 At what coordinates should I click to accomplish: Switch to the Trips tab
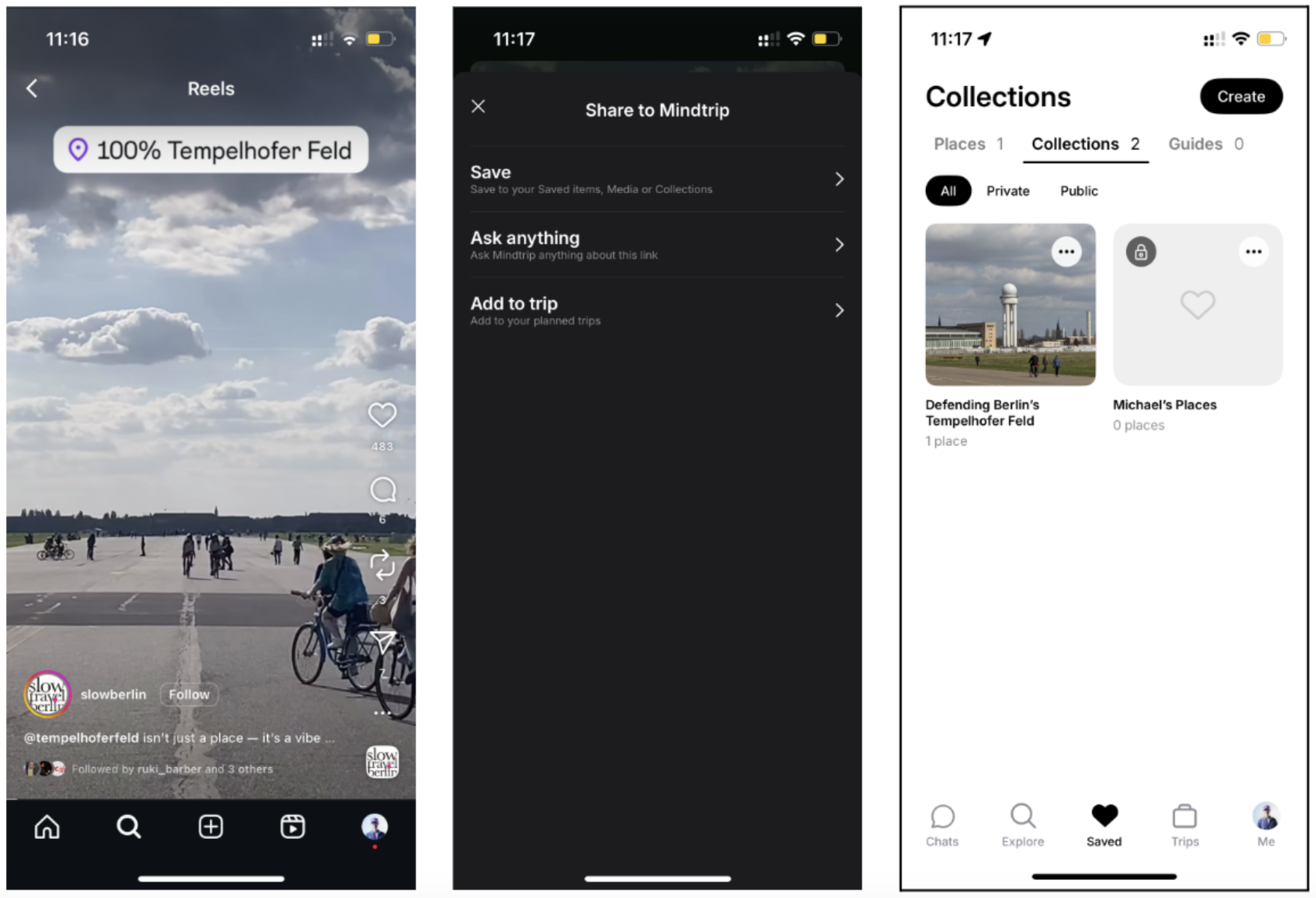1184,825
